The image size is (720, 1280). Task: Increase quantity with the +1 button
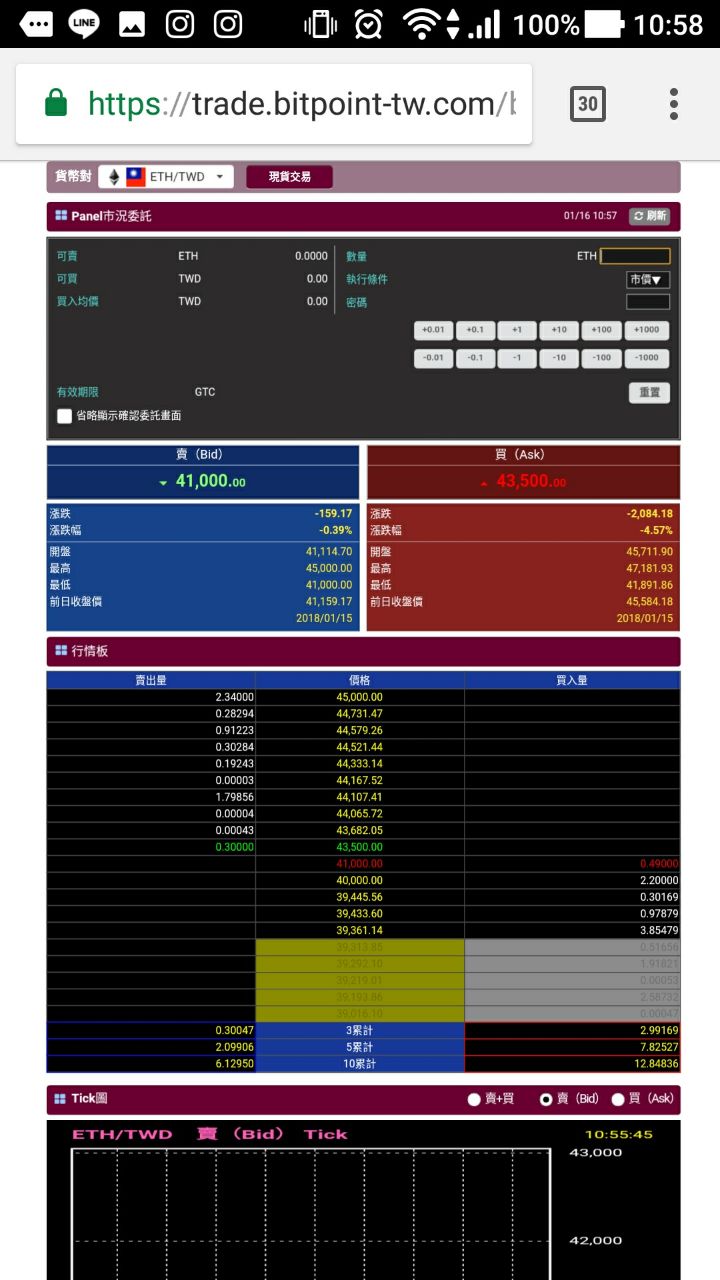[x=517, y=330]
